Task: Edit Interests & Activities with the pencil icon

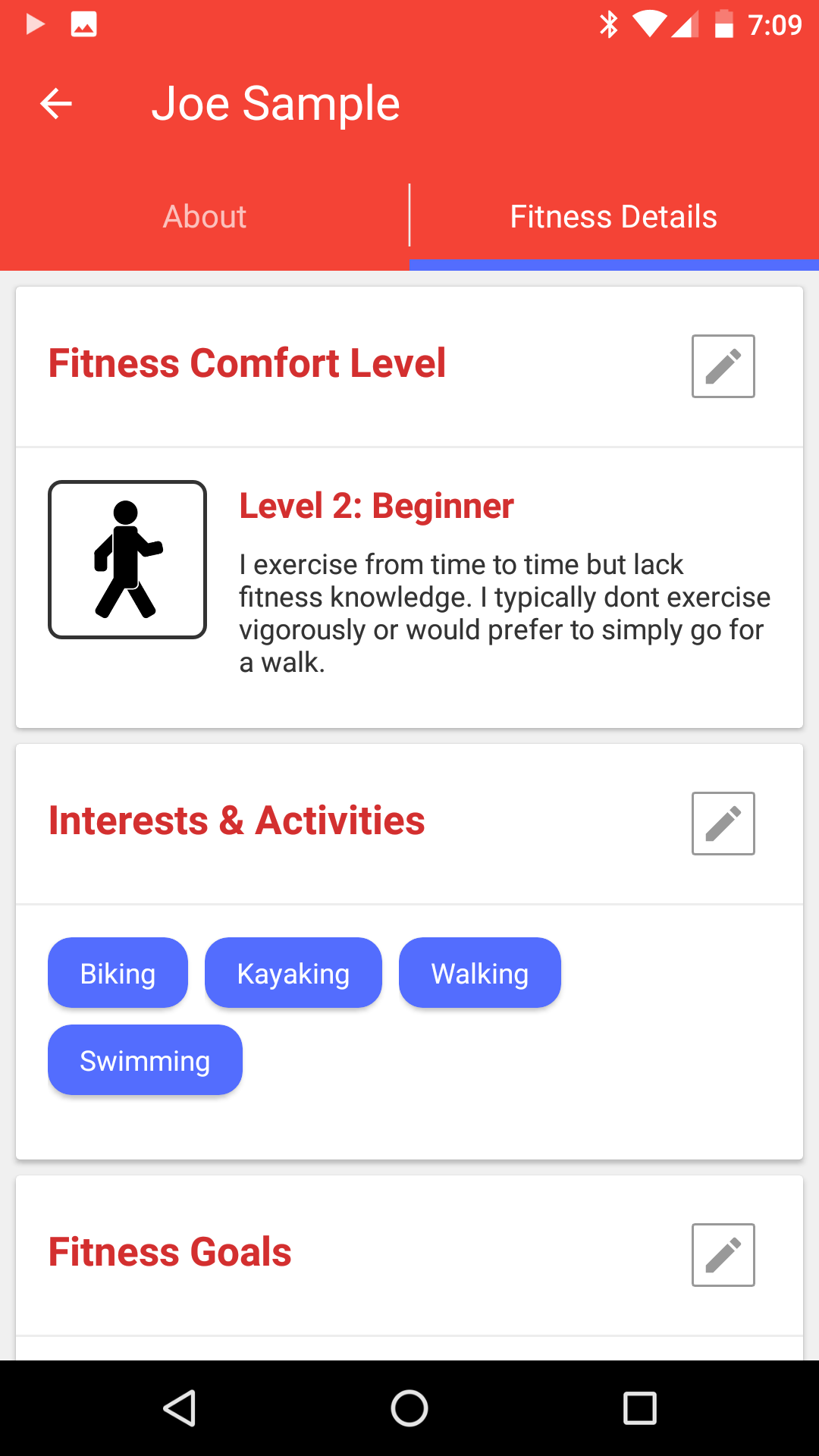Action: point(723,824)
